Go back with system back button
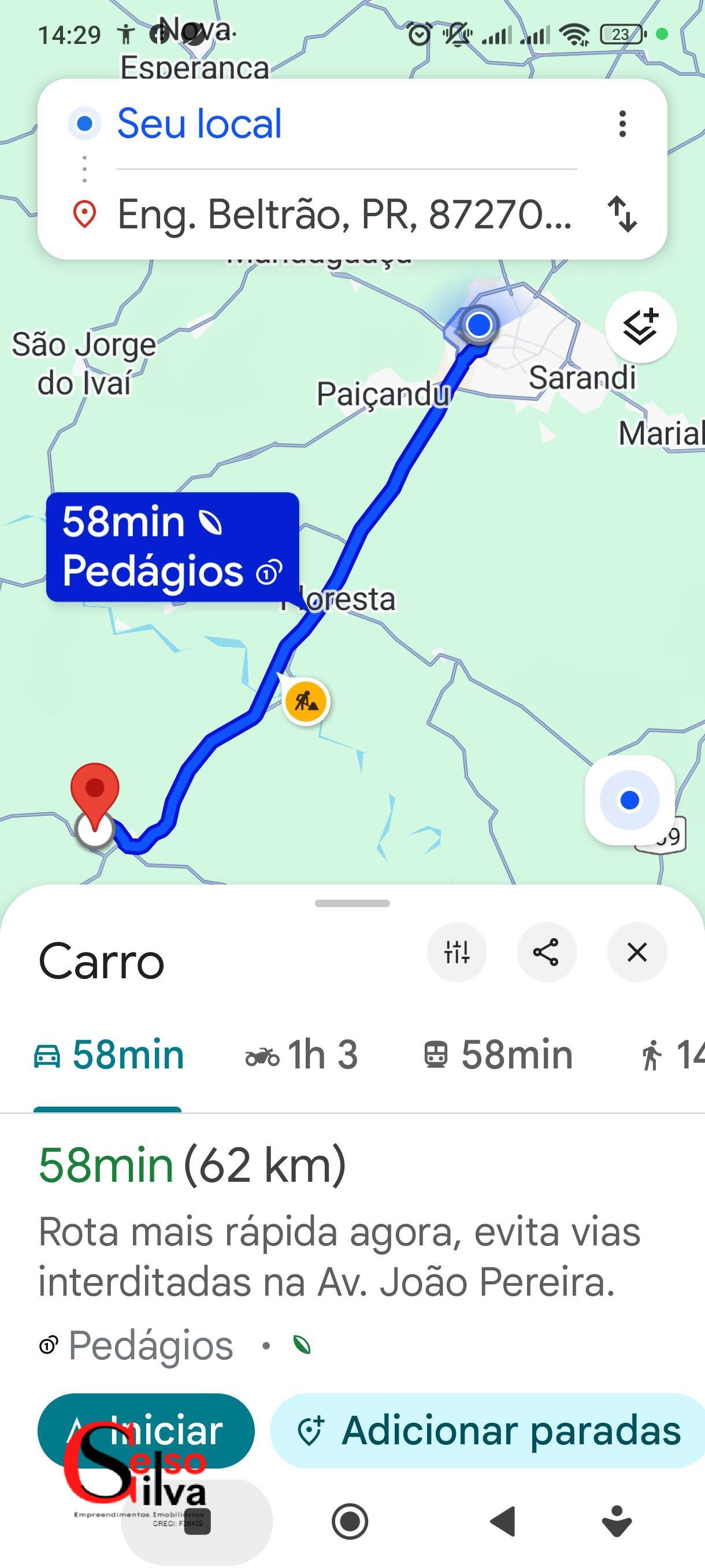705x1568 pixels. click(503, 1521)
